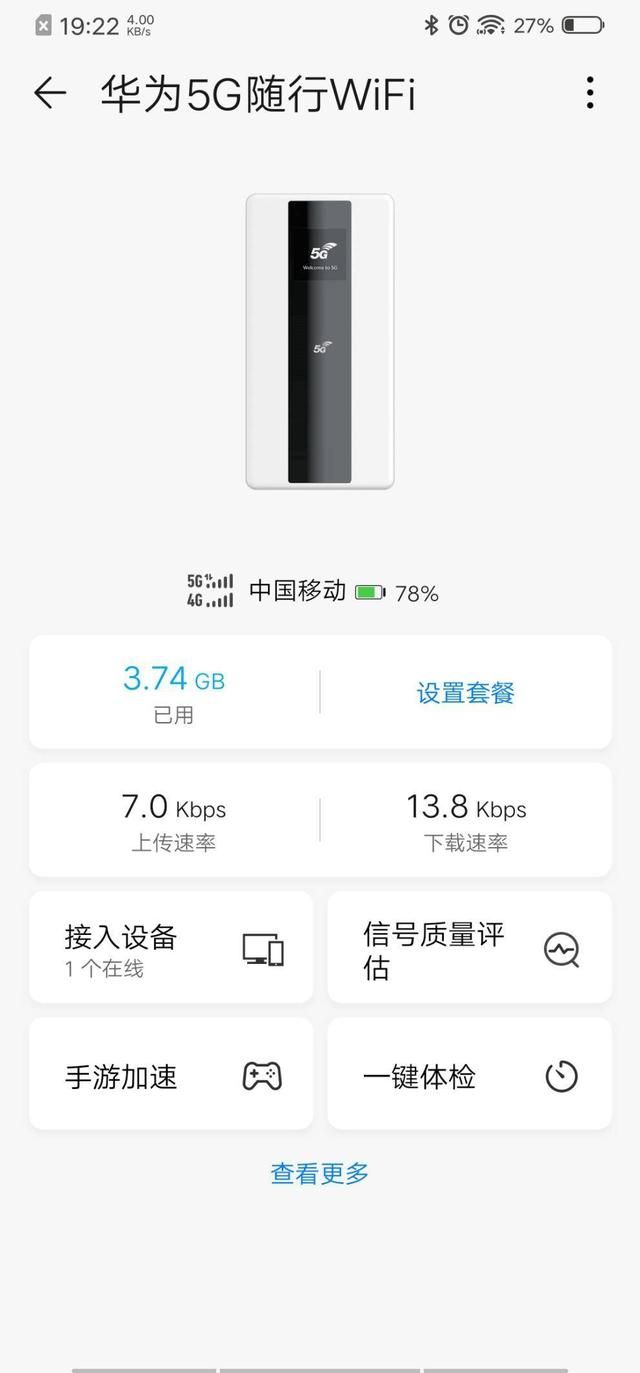This screenshot has width=640, height=1373.
Task: Open the 3.74 GB 已用 data usage card
Action: point(174,692)
